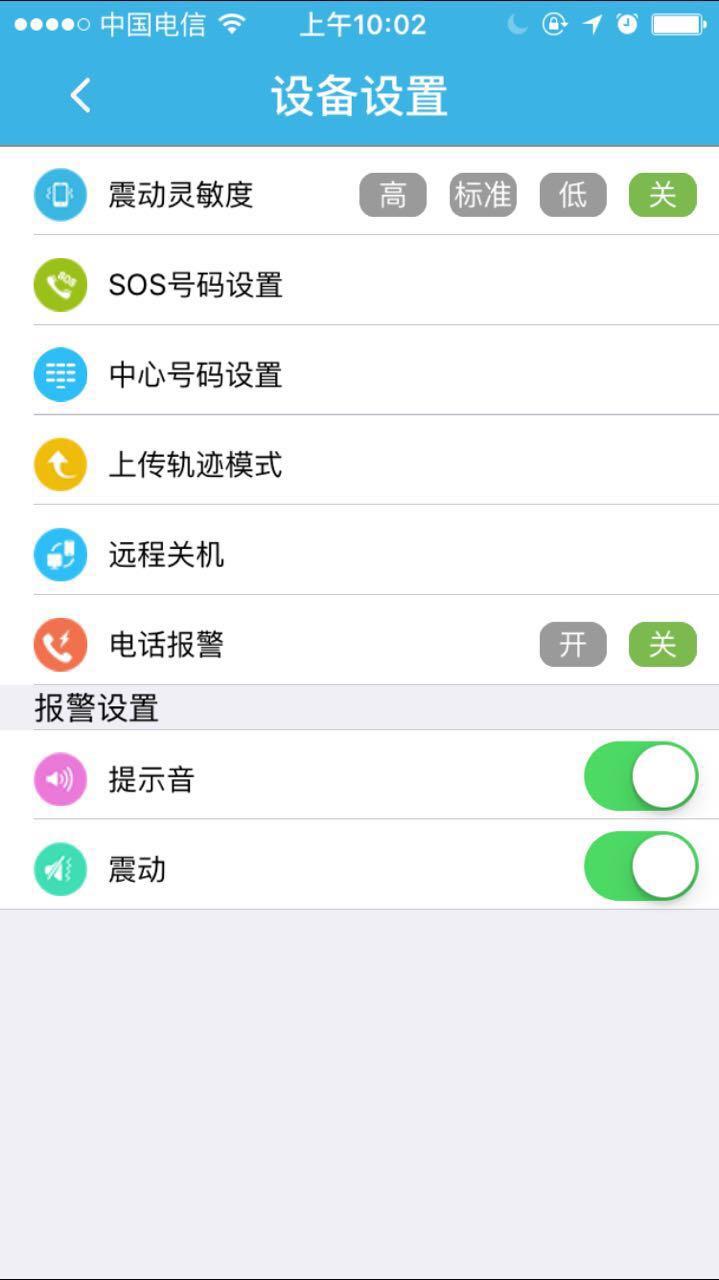This screenshot has width=719, height=1280.
Task: Select 关 for 电话报警
Action: click(x=662, y=645)
